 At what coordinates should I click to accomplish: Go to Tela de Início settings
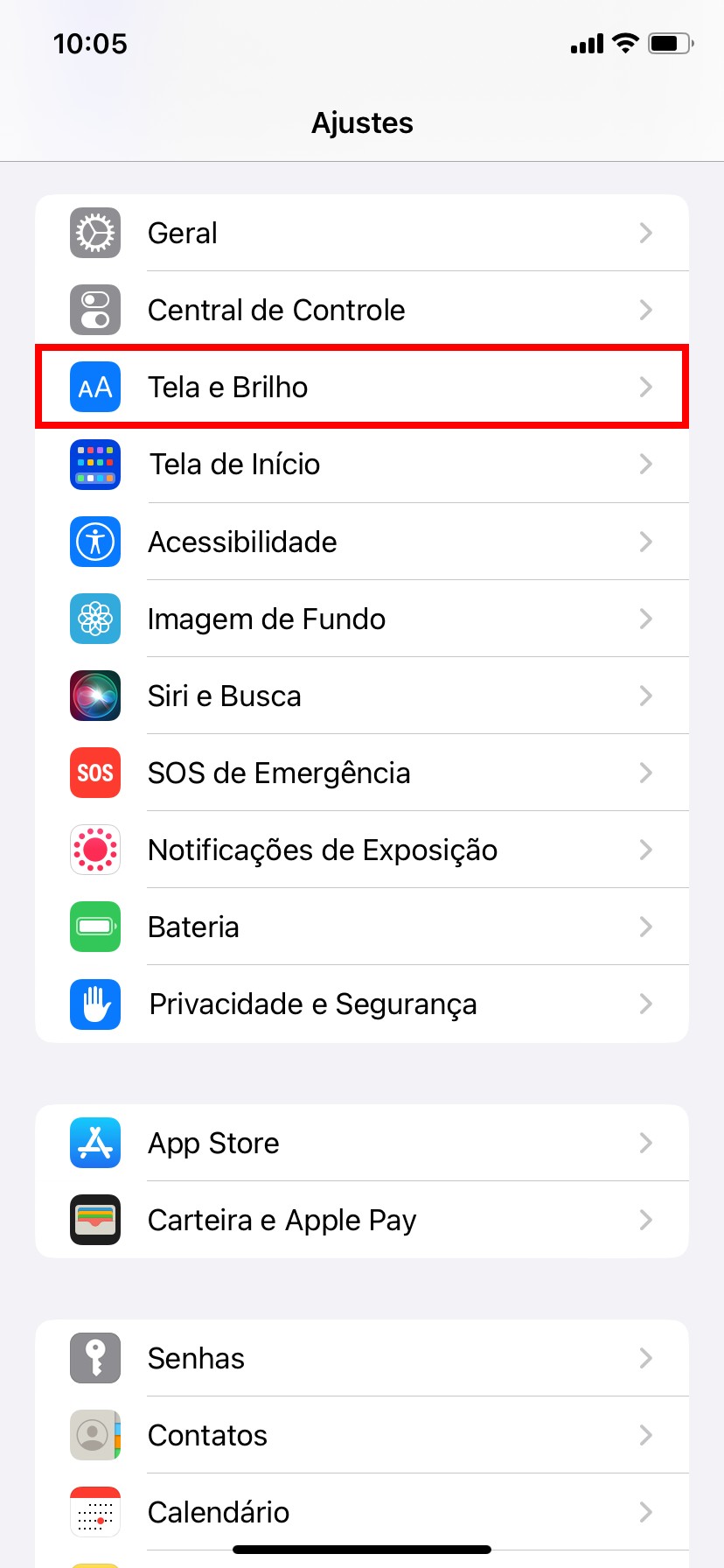[362, 464]
